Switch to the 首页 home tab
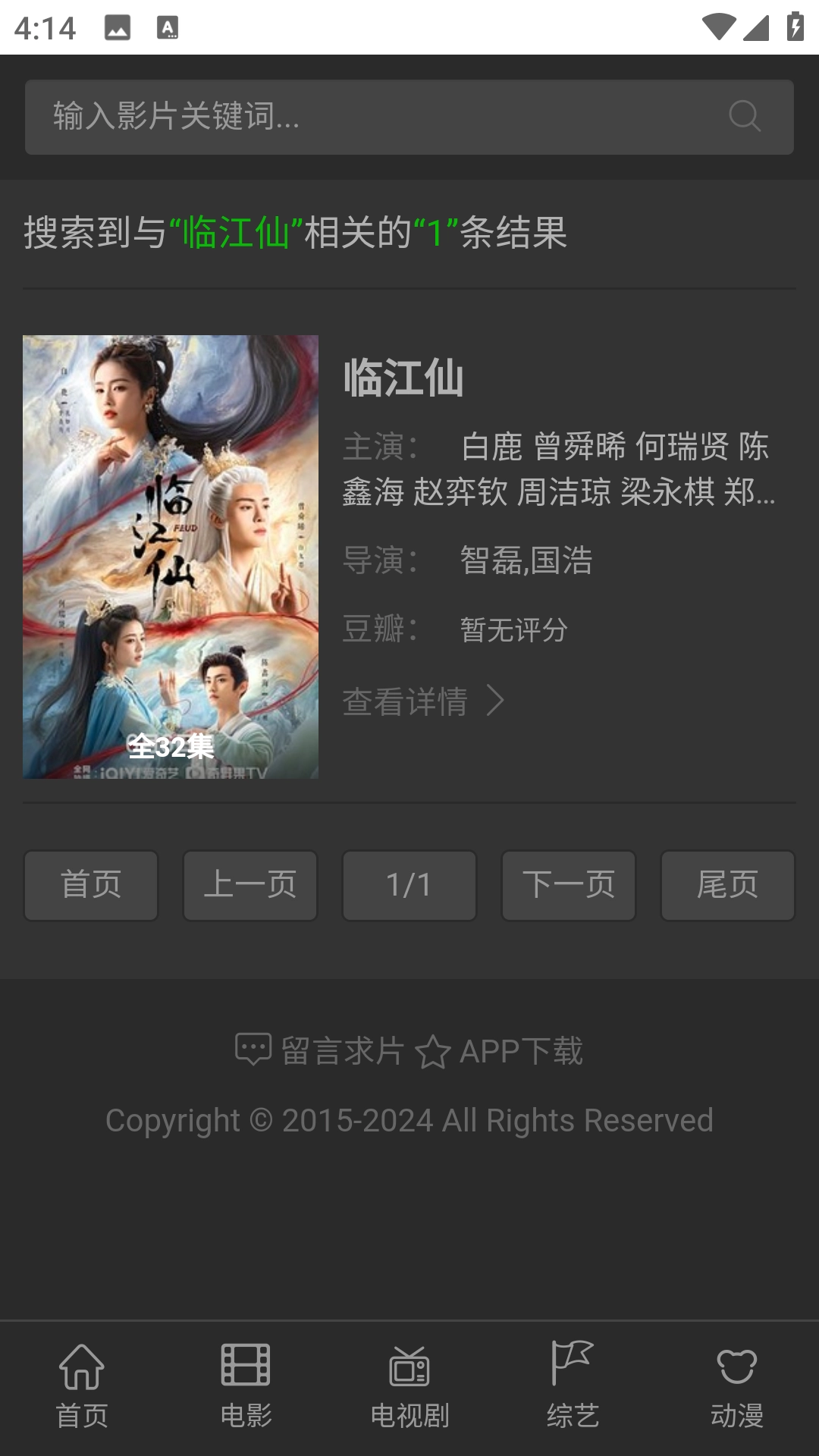The image size is (819, 1456). 82,1385
